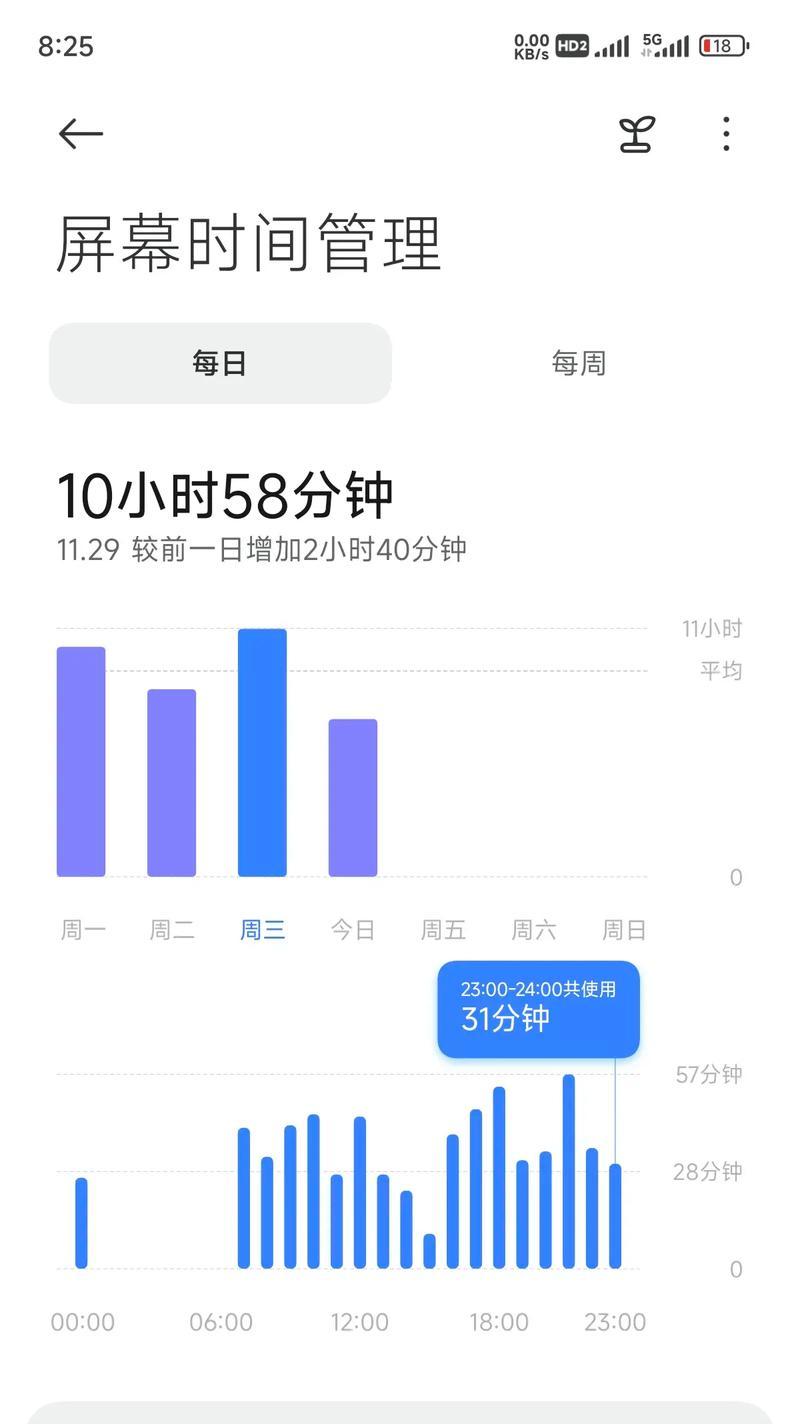800x1424 pixels.
Task: Select the 周二 usage bar
Action: 172,783
